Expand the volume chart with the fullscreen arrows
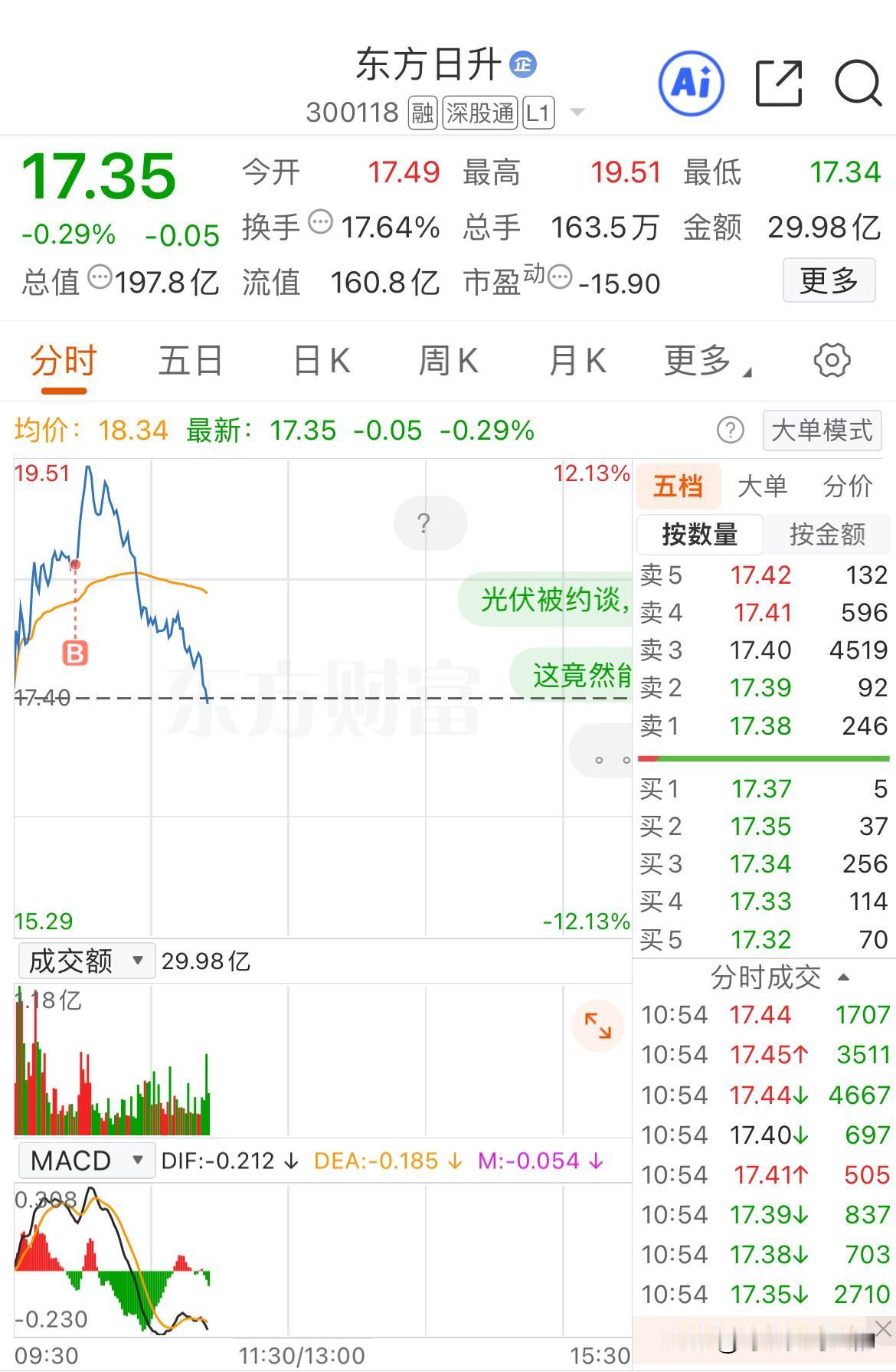The height and width of the screenshot is (1372, 896). pos(598,1025)
